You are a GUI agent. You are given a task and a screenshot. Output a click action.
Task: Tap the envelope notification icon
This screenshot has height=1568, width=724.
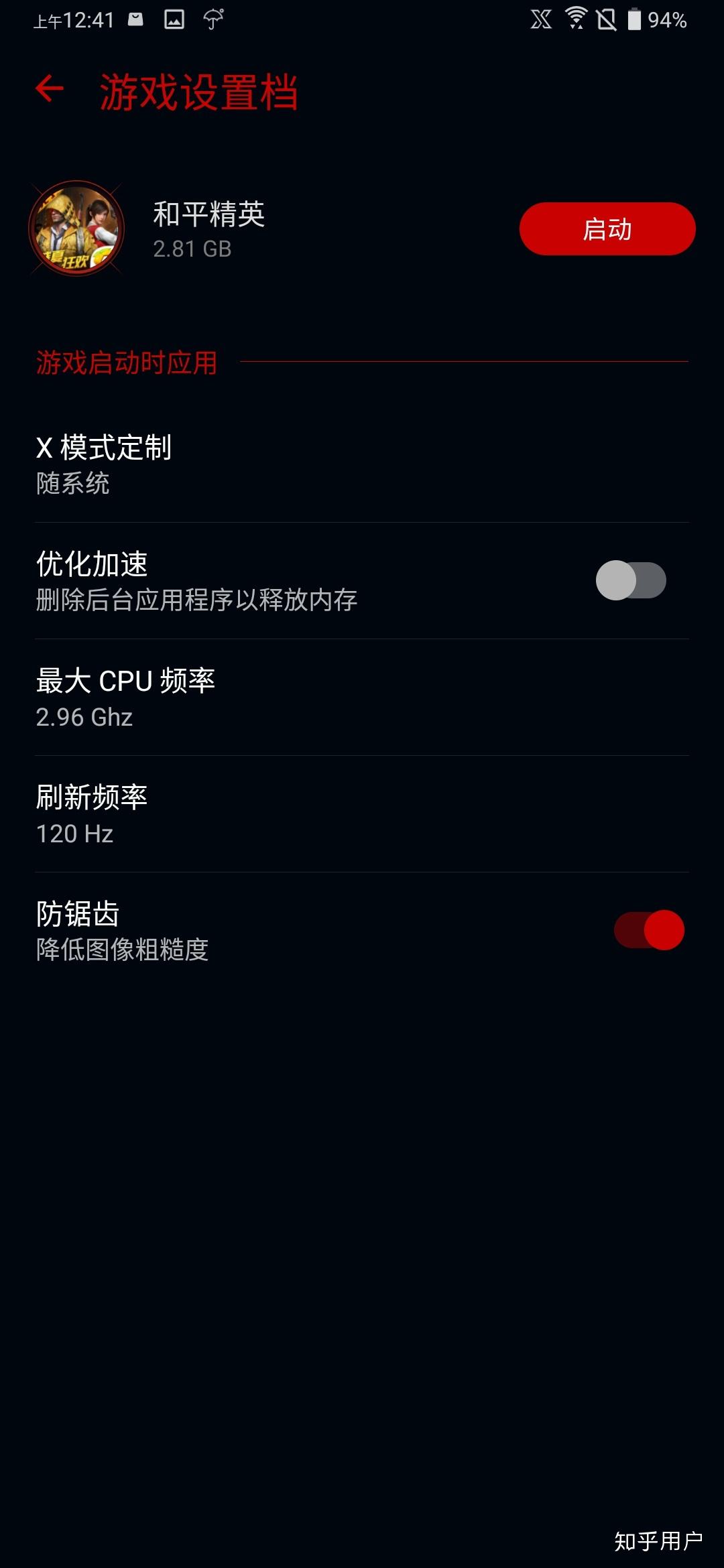coord(135,19)
